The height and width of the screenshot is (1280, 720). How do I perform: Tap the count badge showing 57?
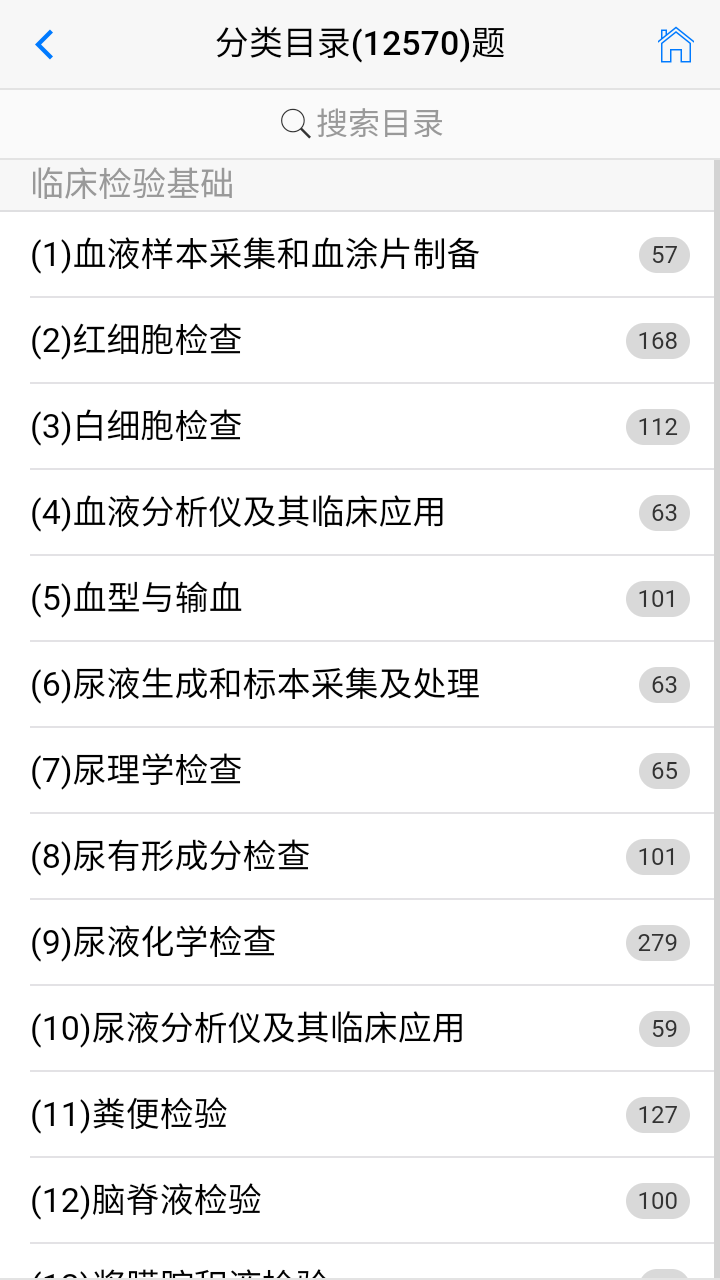point(657,255)
